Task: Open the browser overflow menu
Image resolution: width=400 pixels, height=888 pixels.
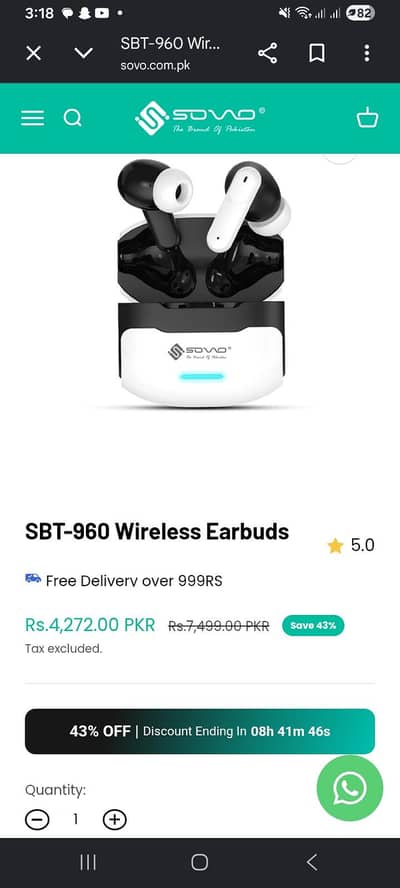Action: pos(367,53)
